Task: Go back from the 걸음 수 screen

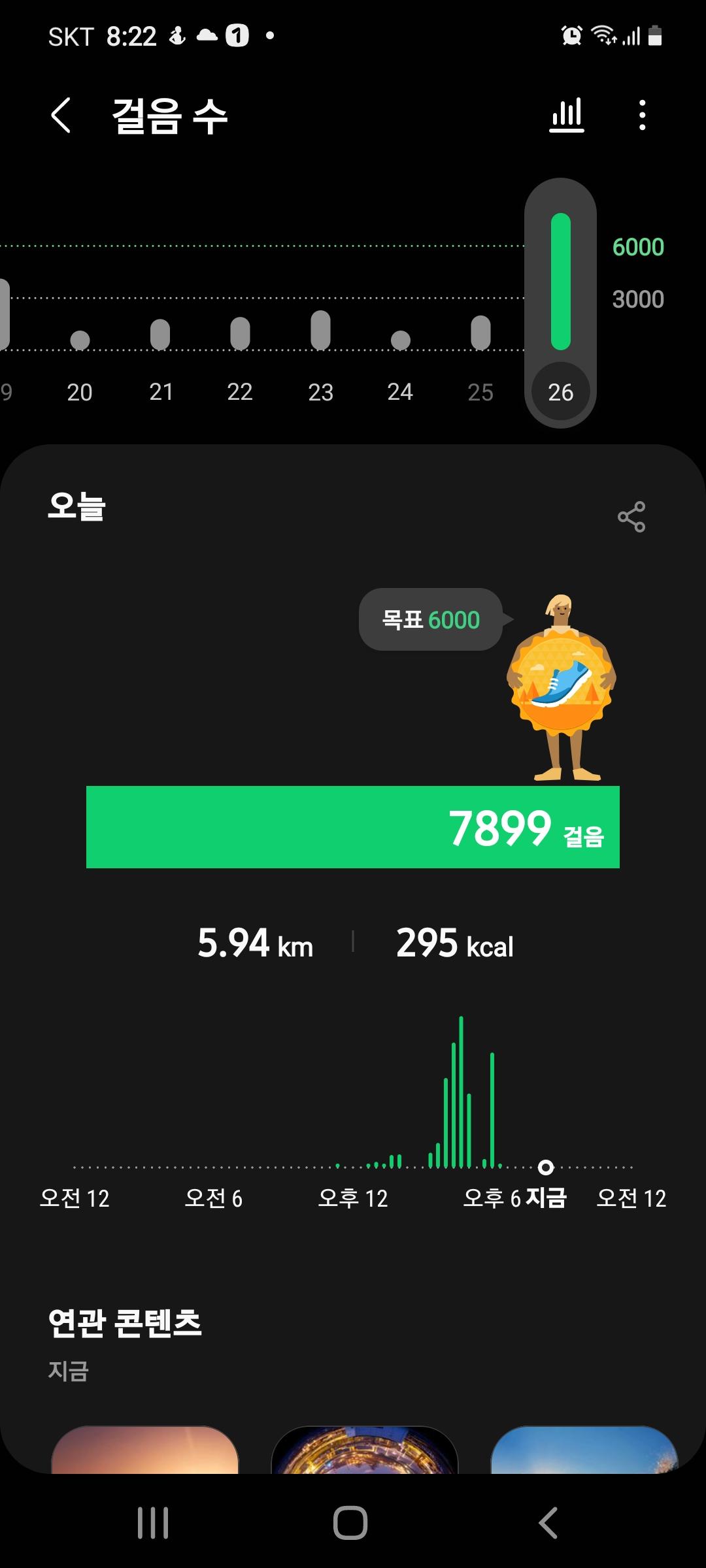Action: (x=61, y=116)
